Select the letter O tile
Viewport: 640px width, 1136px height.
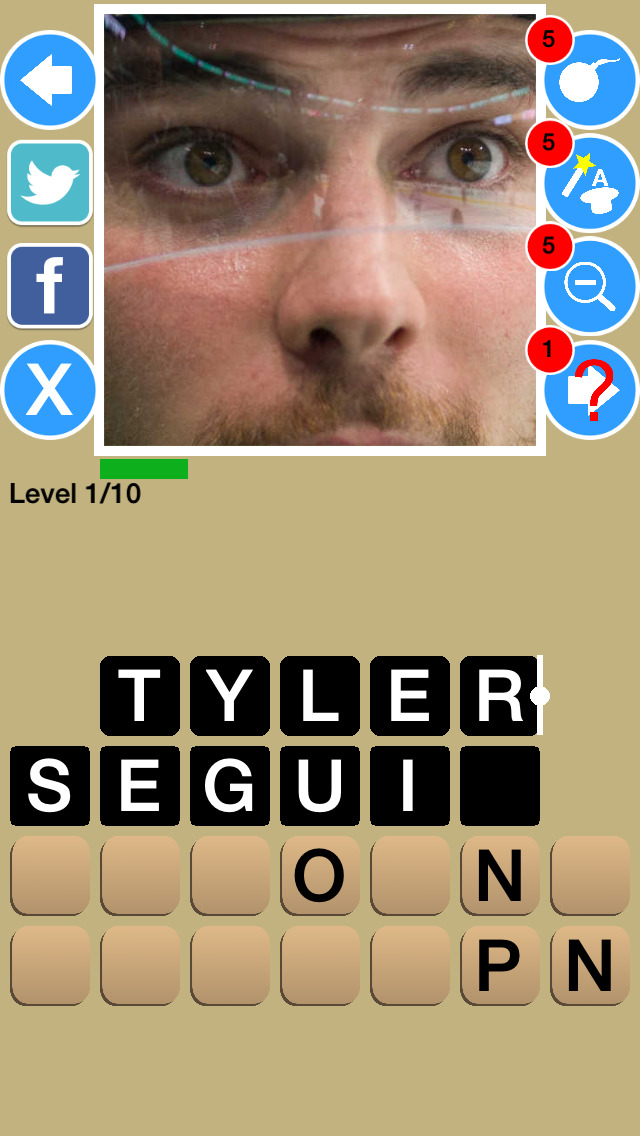(x=319, y=876)
